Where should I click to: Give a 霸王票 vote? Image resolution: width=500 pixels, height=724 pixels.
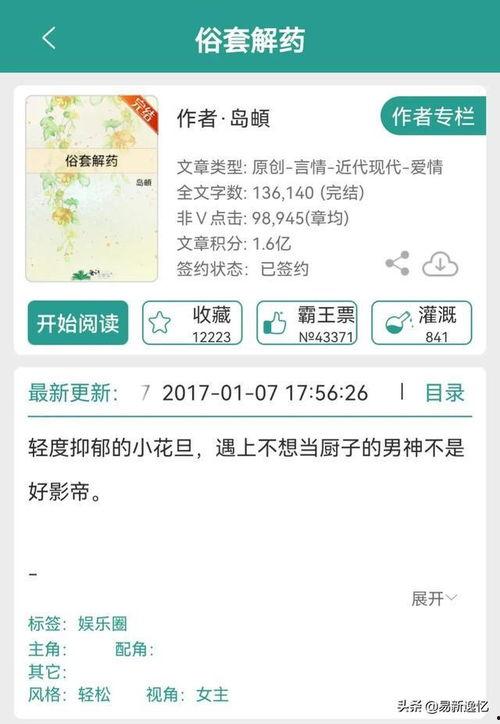pos(307,323)
